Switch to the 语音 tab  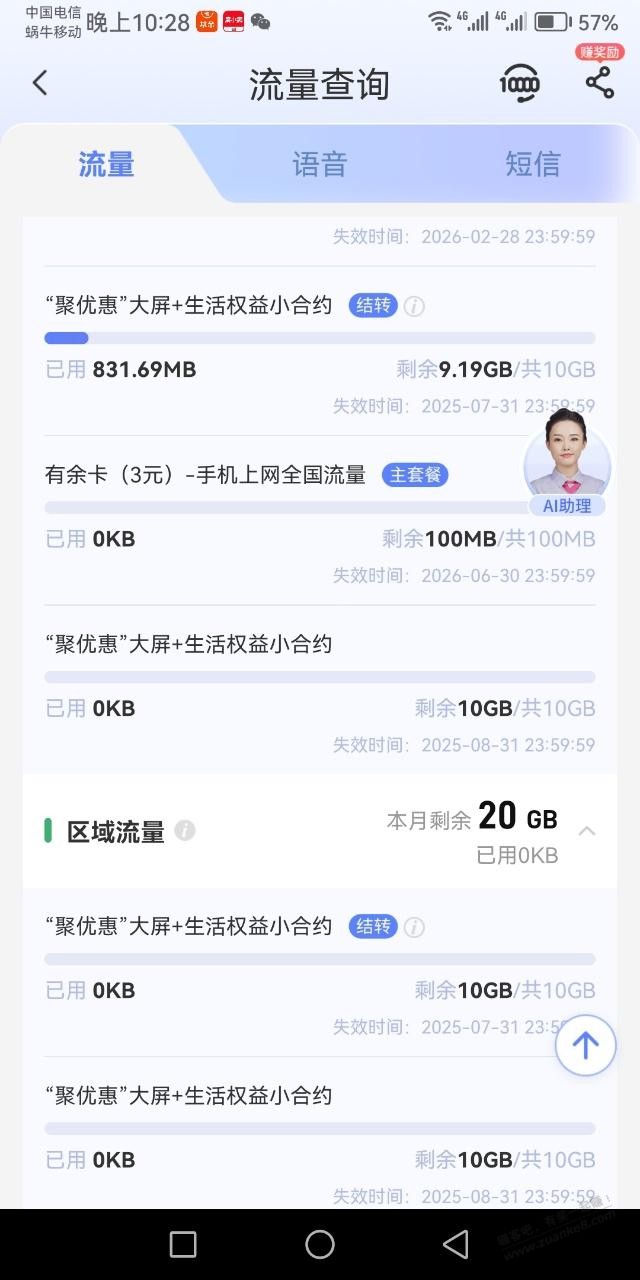[320, 164]
